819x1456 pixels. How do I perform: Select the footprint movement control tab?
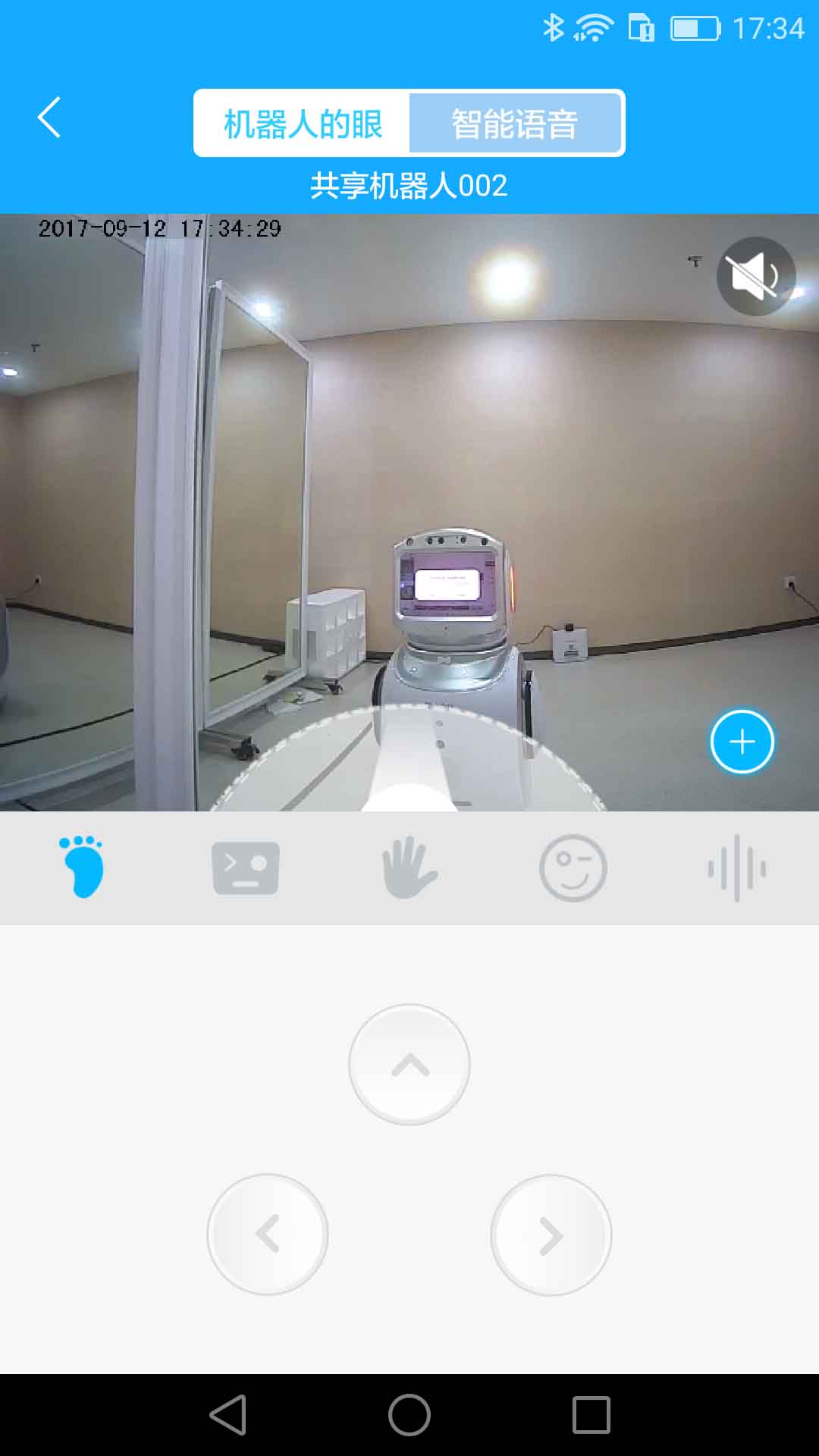82,867
